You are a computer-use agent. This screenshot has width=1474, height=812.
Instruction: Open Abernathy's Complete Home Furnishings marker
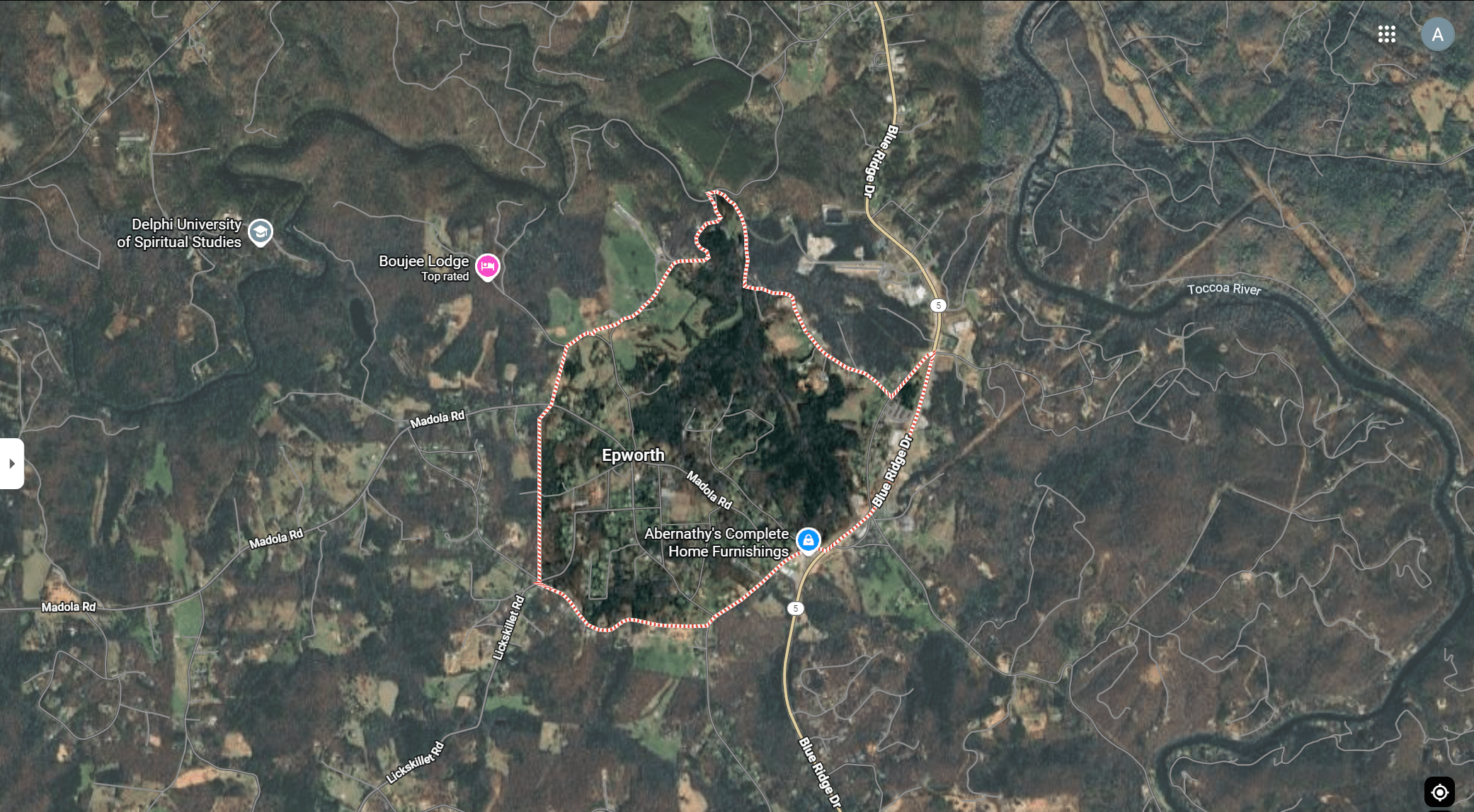[x=808, y=540]
